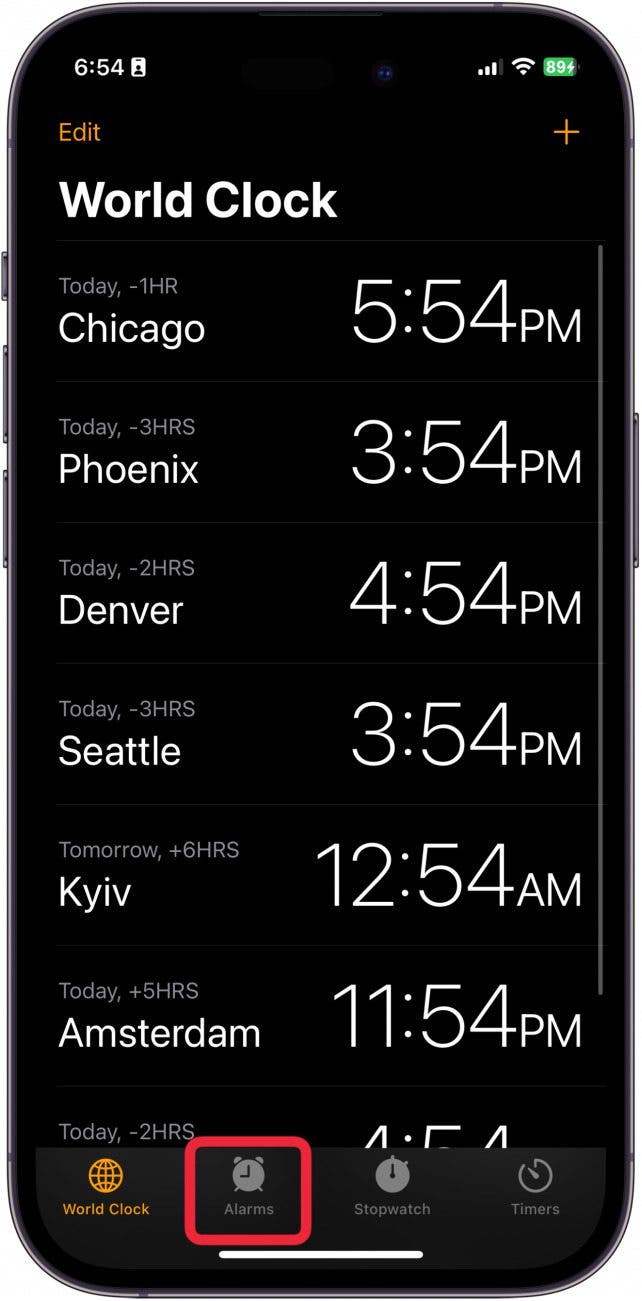Select the World Clock tab
Screen dimensions: 642x1301
[106, 1188]
